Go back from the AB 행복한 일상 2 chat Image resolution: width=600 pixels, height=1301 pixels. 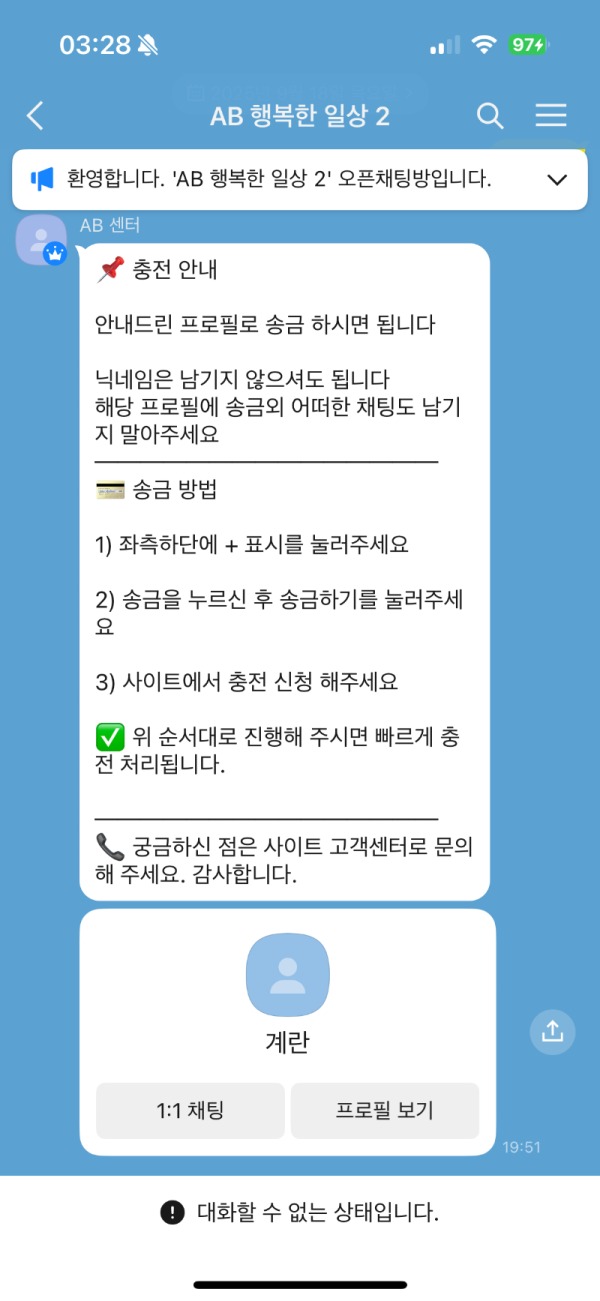[35, 116]
